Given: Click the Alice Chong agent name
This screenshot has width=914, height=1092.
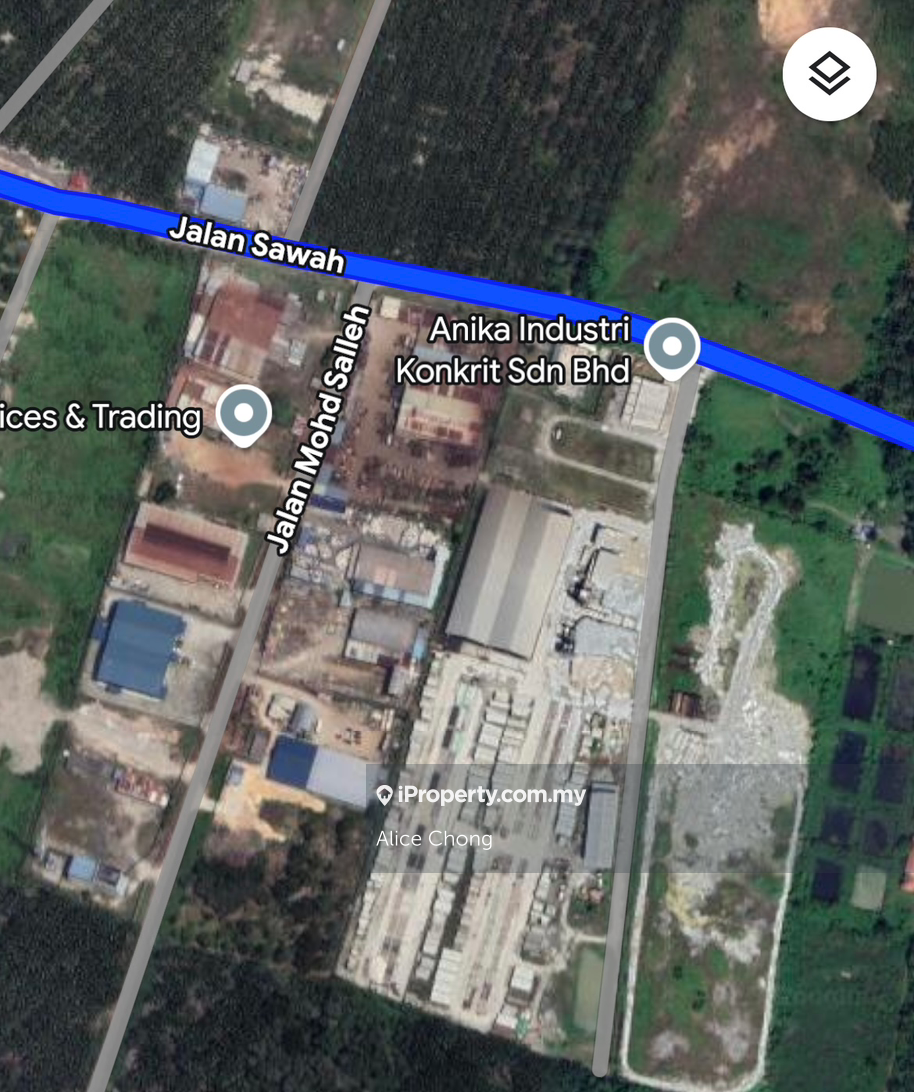Looking at the screenshot, I should [433, 839].
